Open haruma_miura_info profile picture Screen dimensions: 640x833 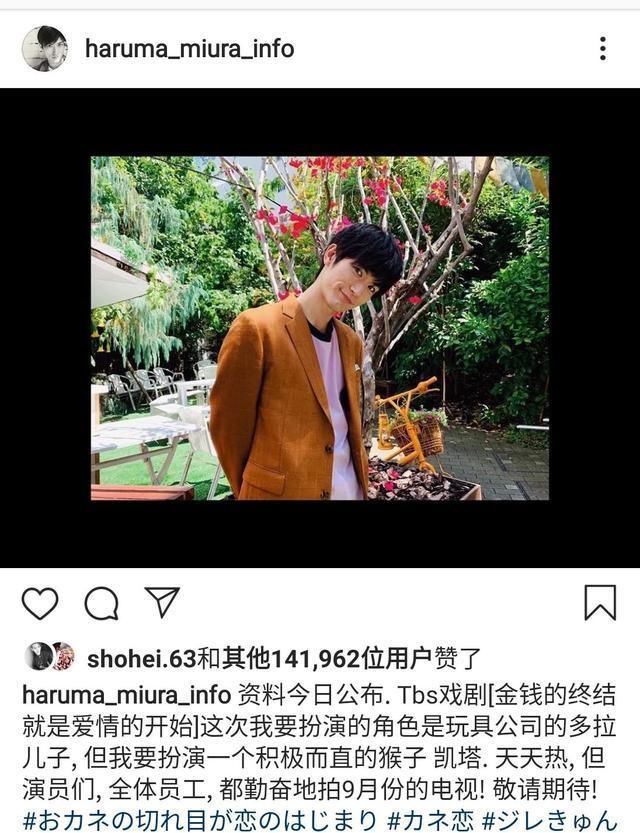(x=45, y=49)
